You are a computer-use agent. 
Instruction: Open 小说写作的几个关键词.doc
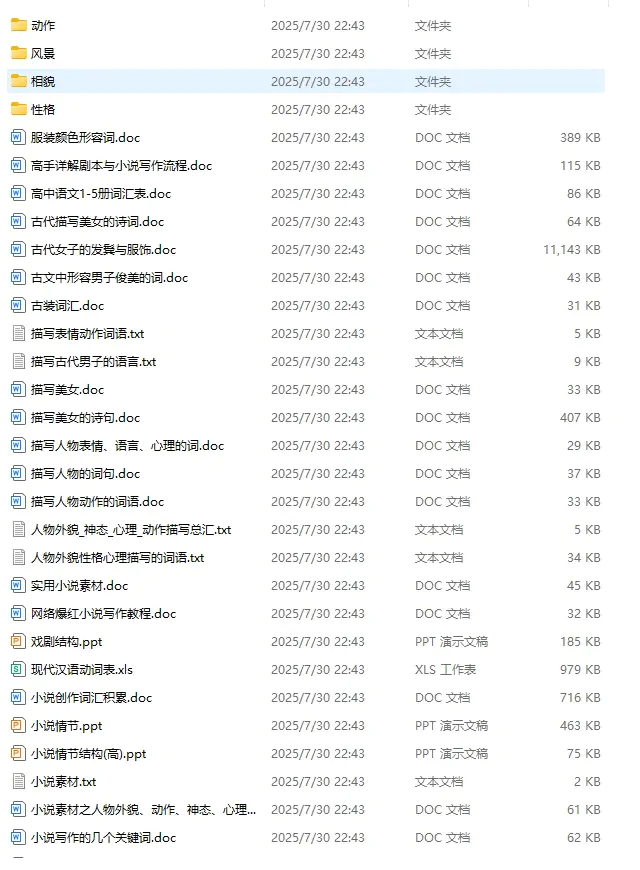tap(103, 837)
